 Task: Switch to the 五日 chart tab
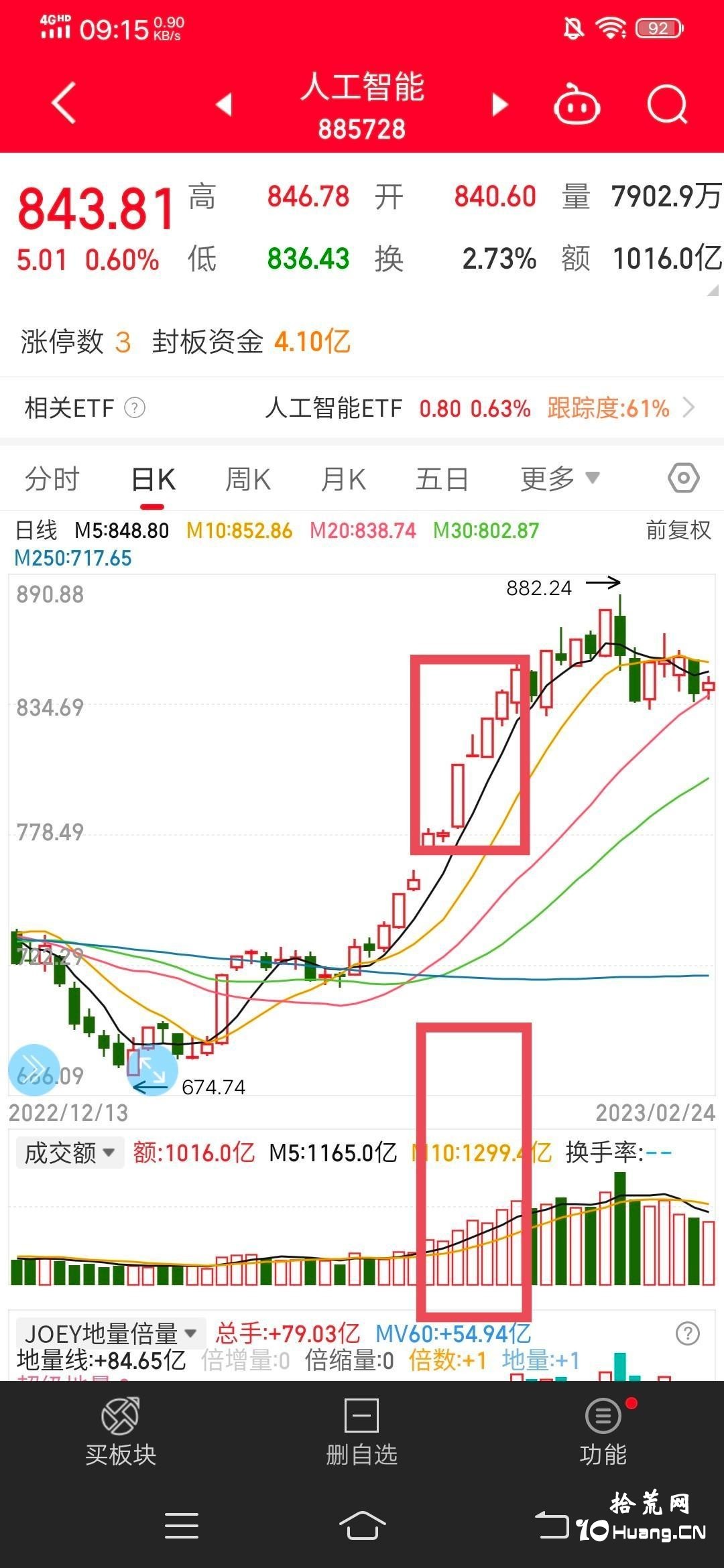click(442, 479)
